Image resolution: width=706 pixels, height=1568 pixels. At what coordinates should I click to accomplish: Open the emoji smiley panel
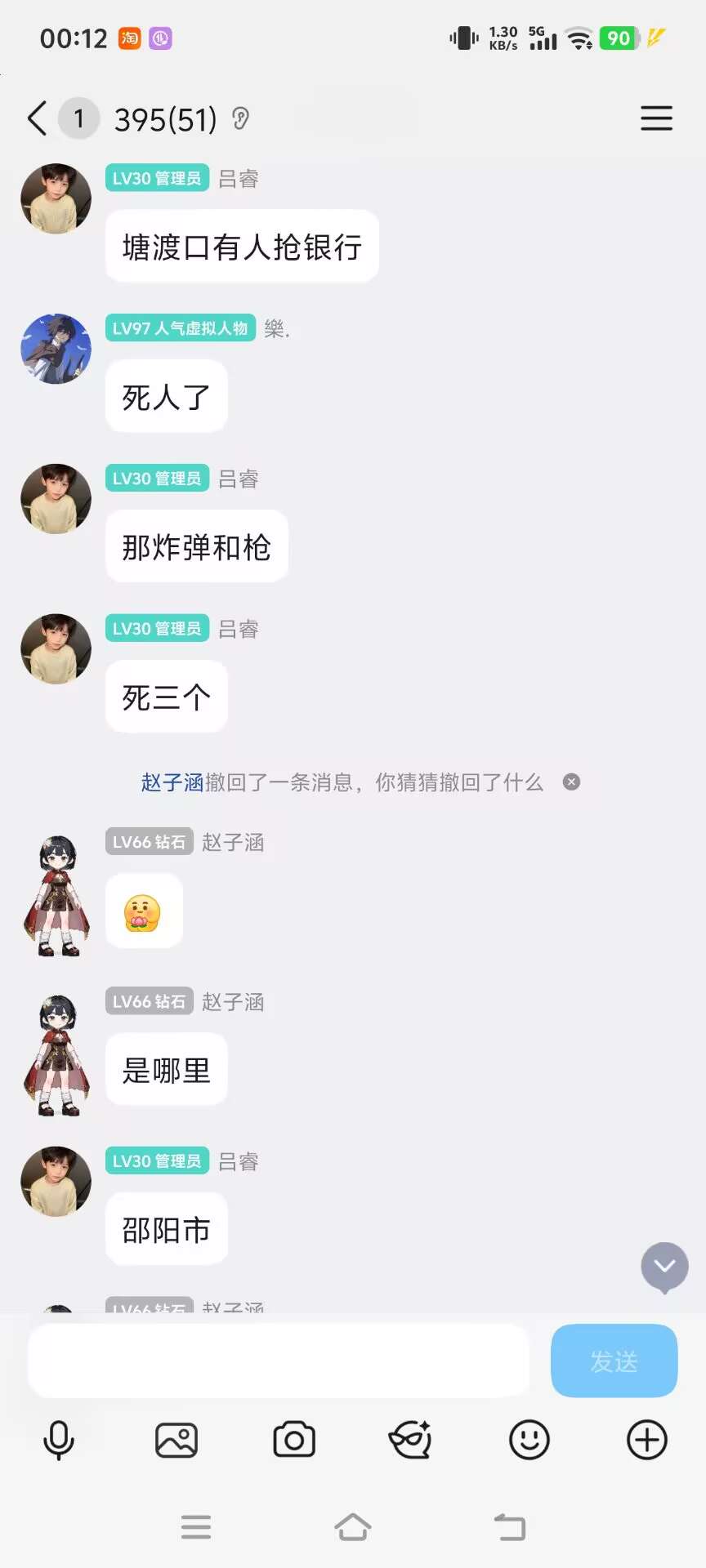tap(529, 1440)
